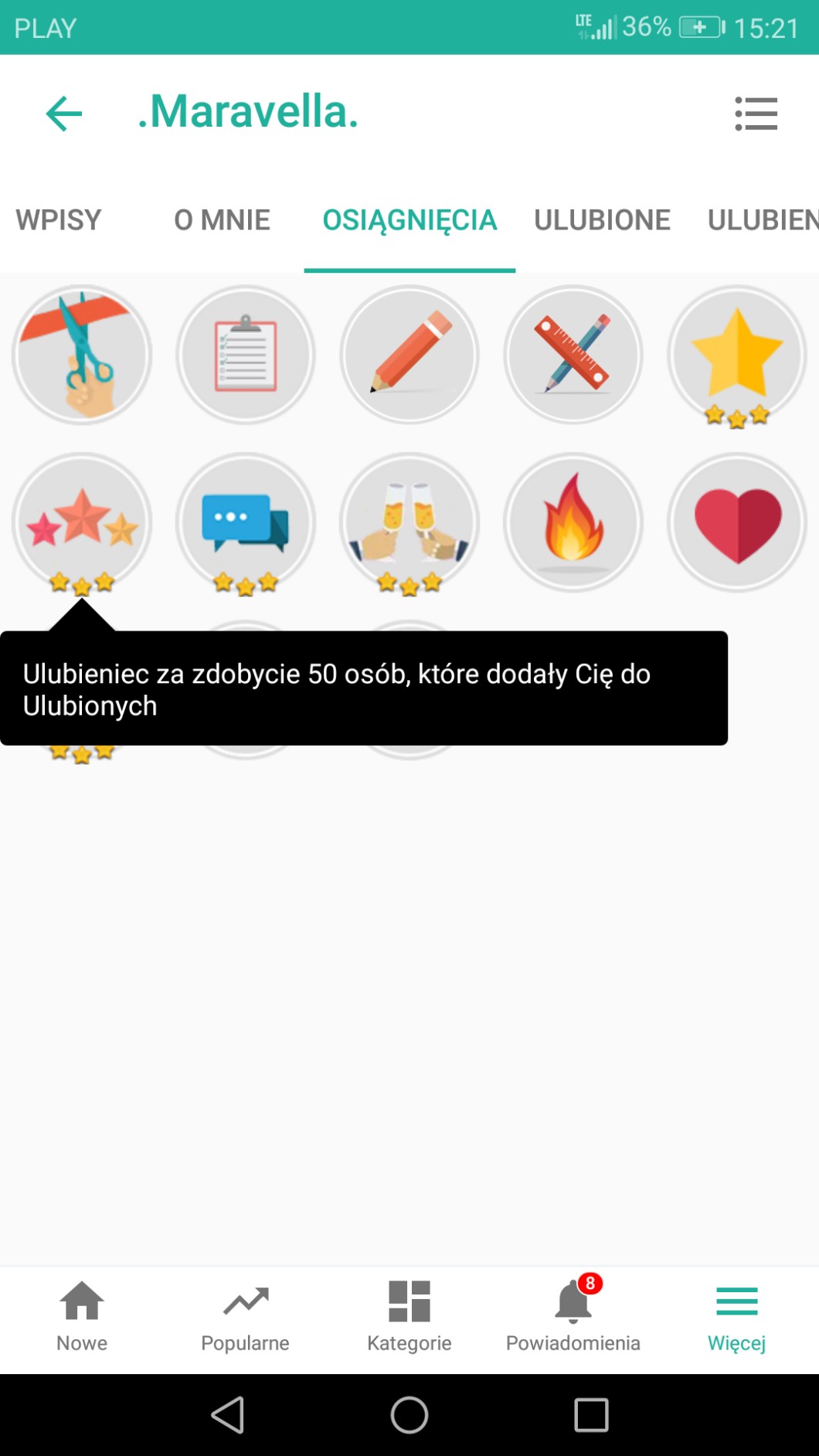Switch to the Wpisy tab
The height and width of the screenshot is (1456, 819).
[x=59, y=220]
